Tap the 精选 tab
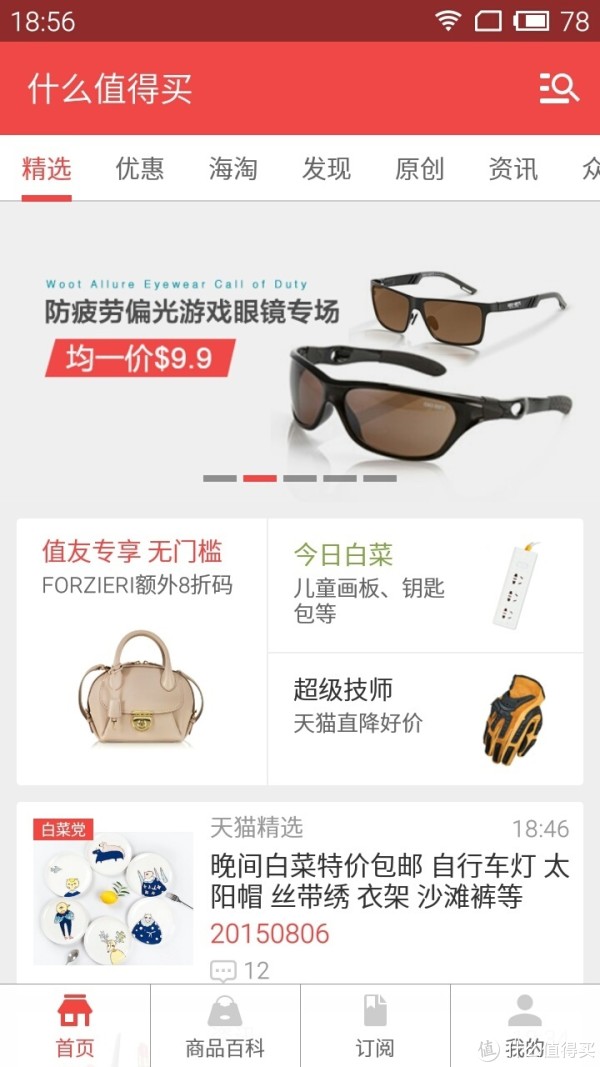600x1067 pixels. click(x=47, y=169)
